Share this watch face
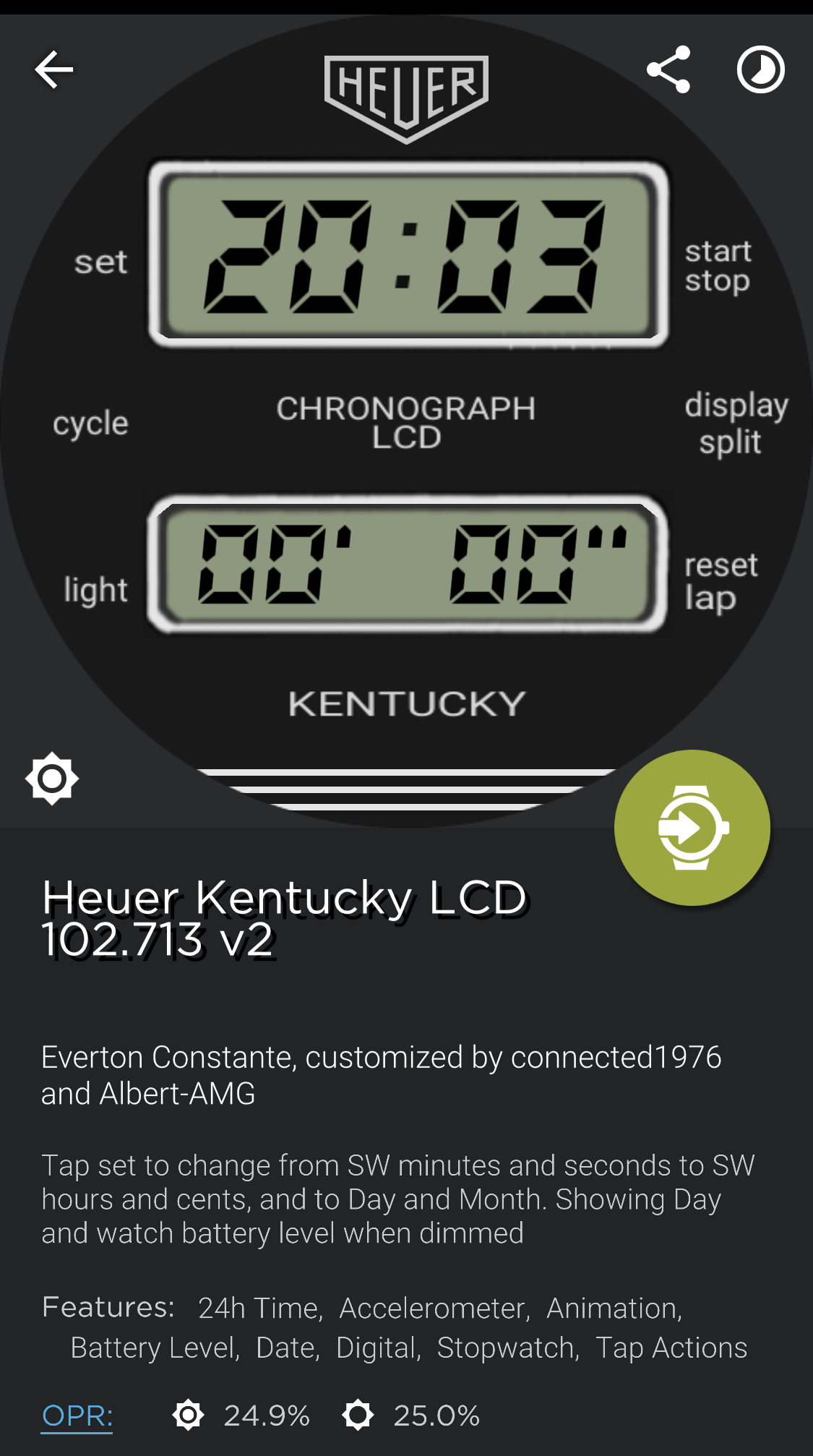Image resolution: width=813 pixels, height=1456 pixels. (x=668, y=69)
